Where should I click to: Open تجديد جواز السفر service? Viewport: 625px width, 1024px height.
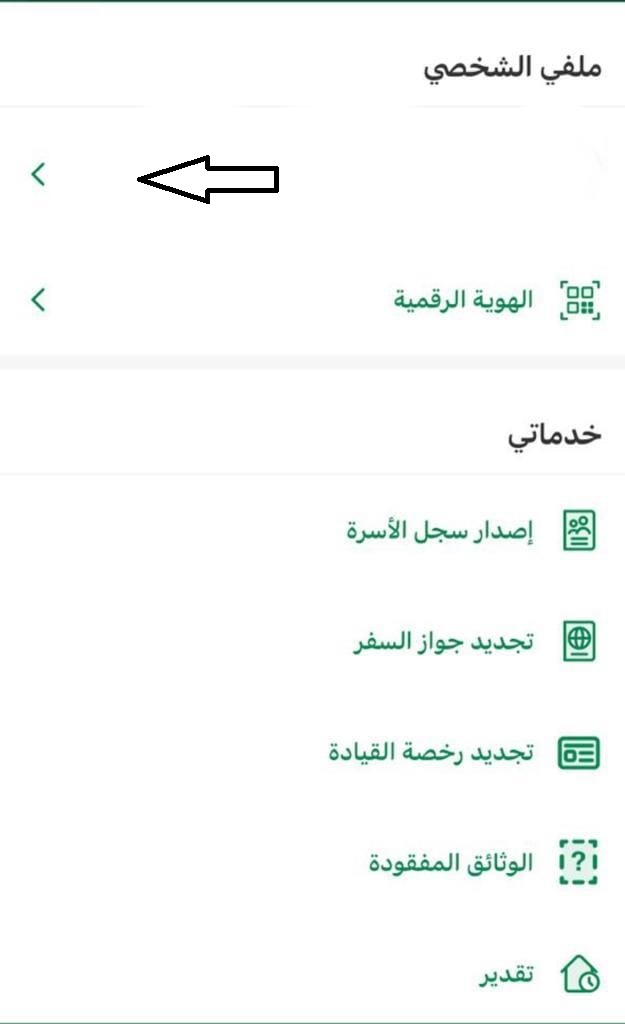[312, 641]
